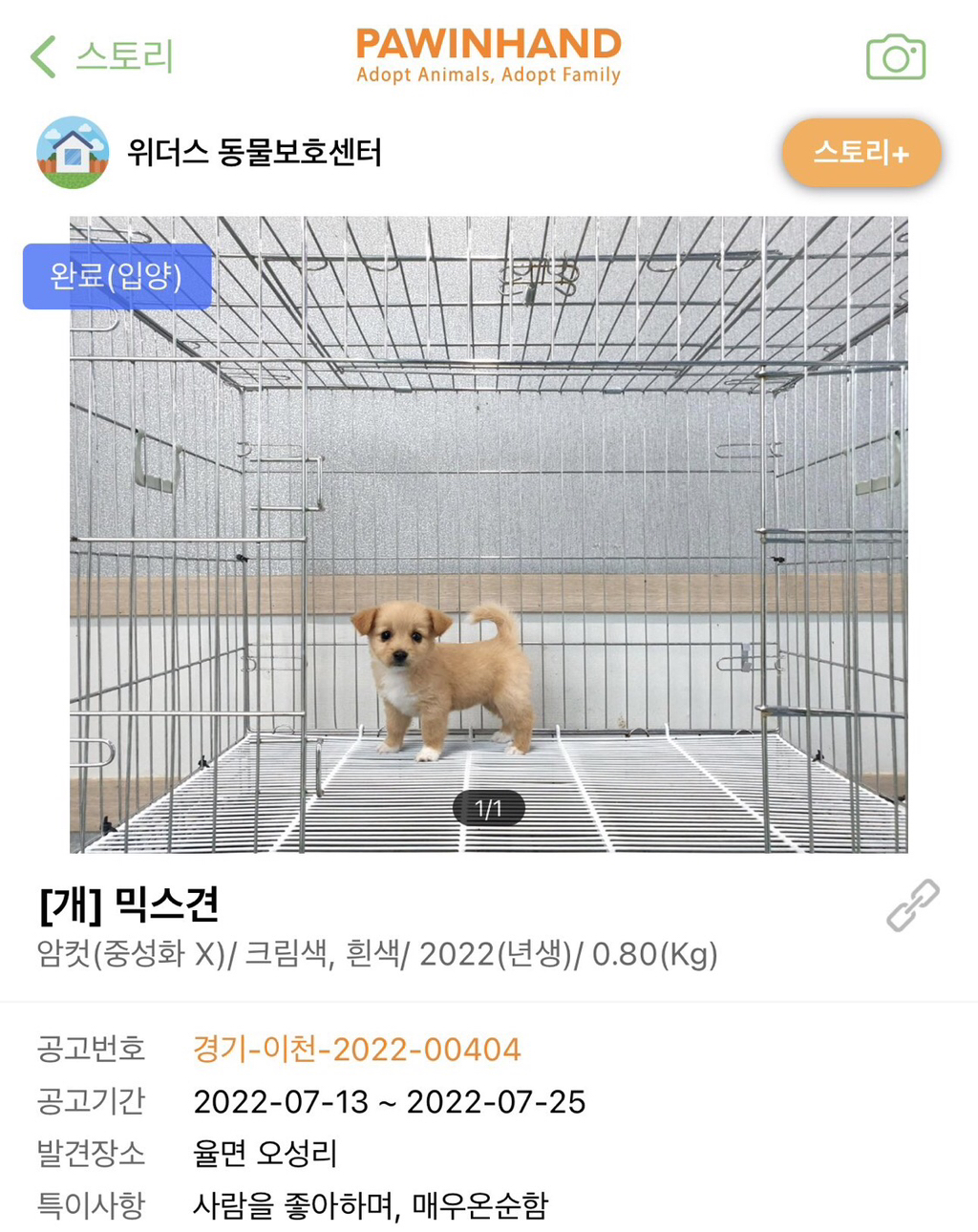The image size is (978, 1232).
Task: Open the camera icon
Action: click(895, 58)
